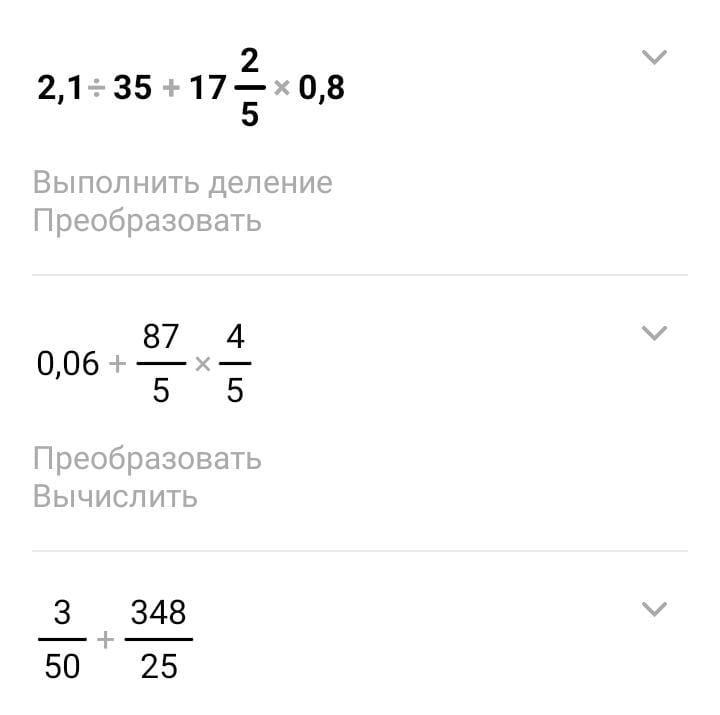Screen dimensions: 720x715
Task: Expand the step 2,1÷35 + 17 2/5 × 0,8
Action: [x=654, y=58]
